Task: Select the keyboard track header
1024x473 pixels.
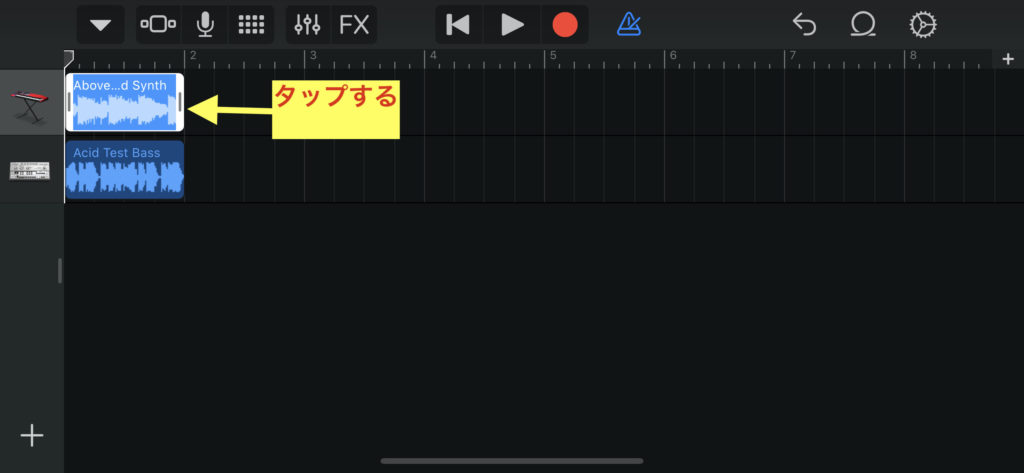Action: click(32, 103)
